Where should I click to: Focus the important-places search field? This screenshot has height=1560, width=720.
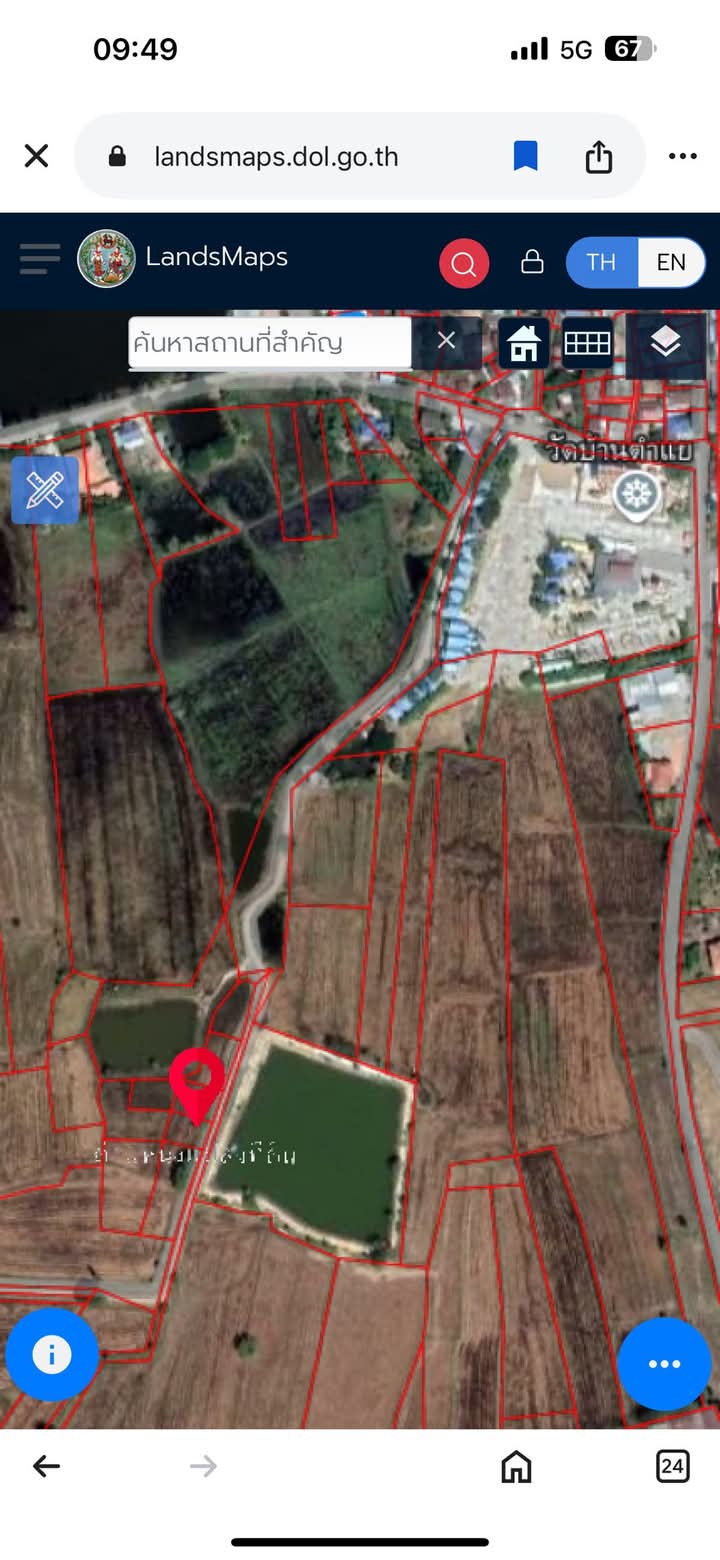click(x=270, y=343)
